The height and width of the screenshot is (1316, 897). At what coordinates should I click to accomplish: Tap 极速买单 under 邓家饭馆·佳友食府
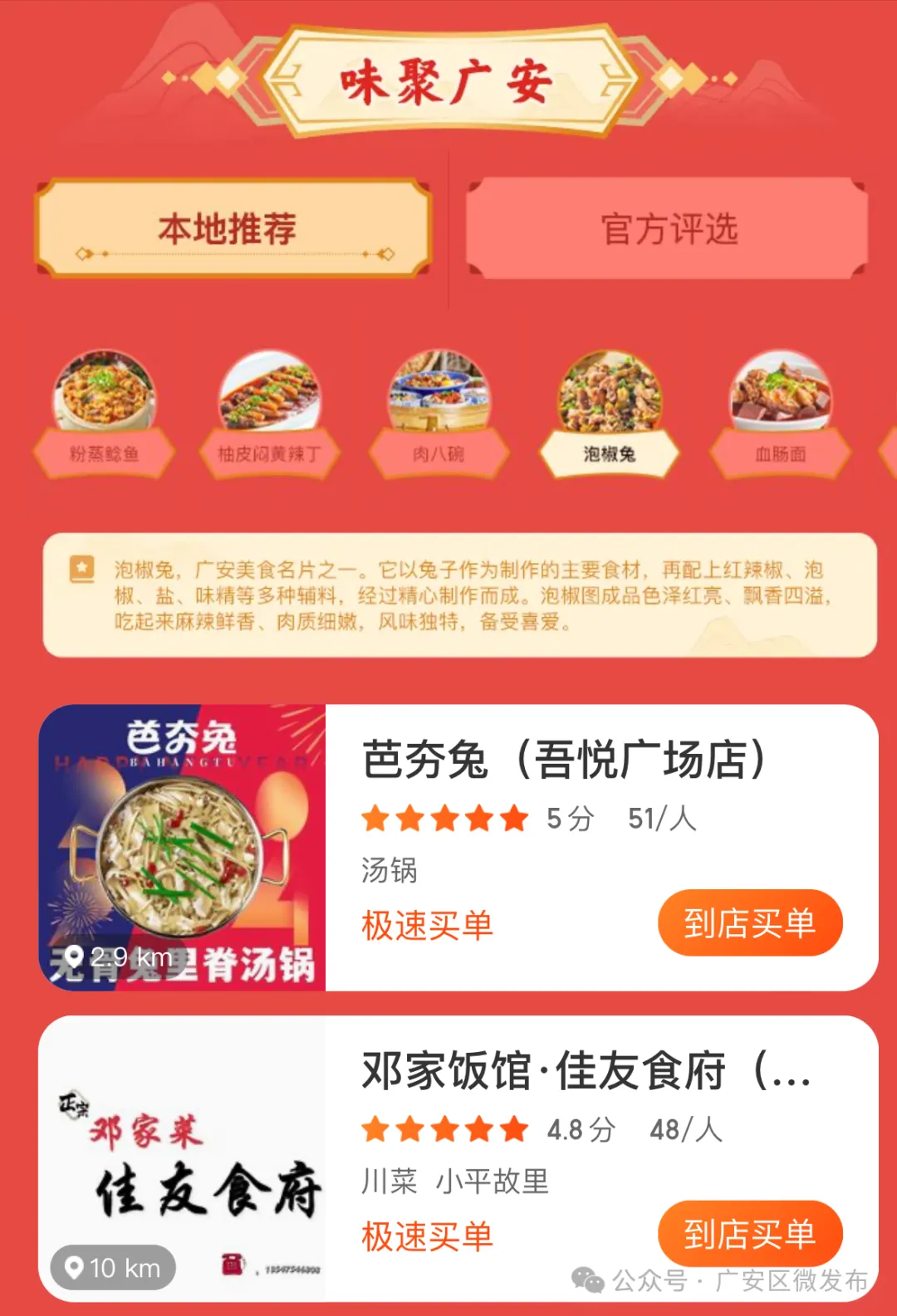427,1236
